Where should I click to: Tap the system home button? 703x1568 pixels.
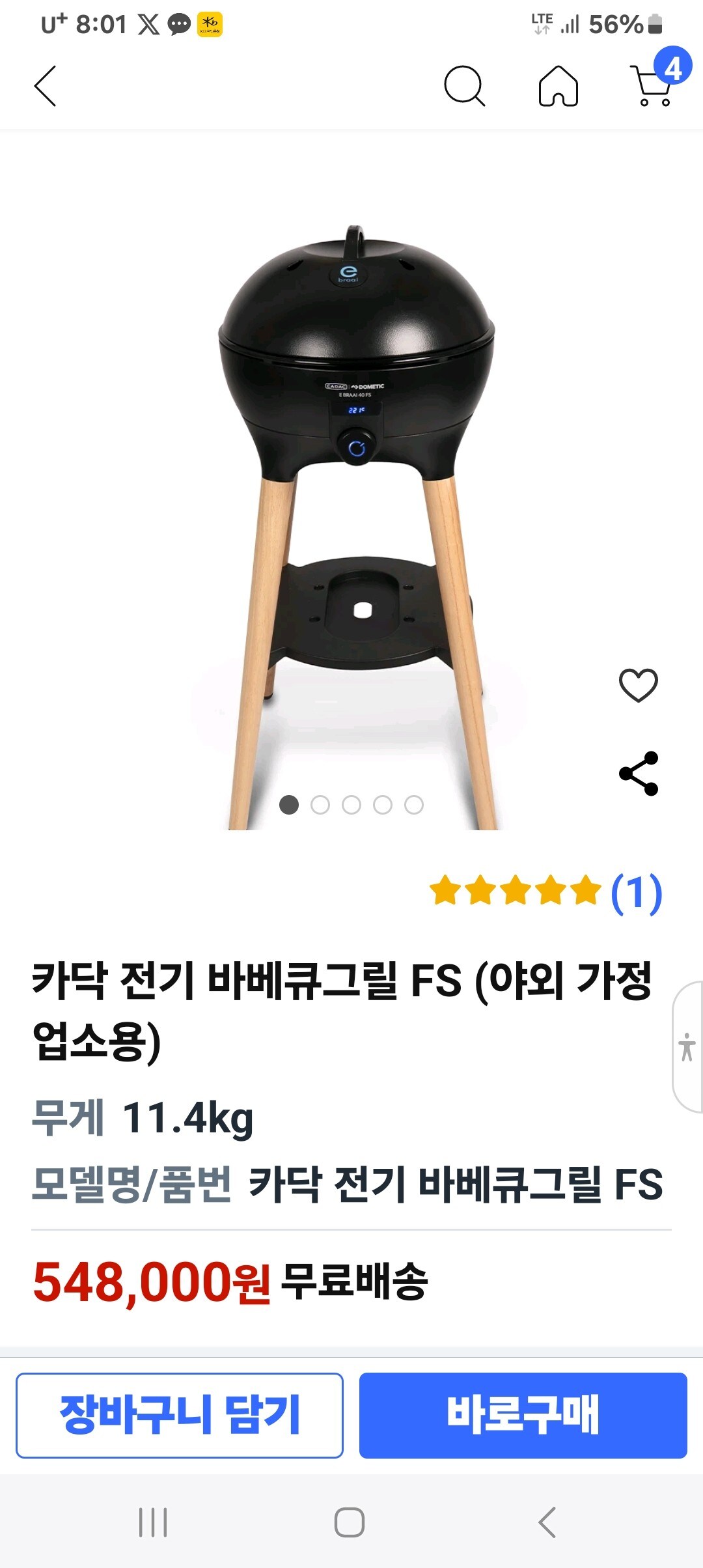coord(350,1522)
